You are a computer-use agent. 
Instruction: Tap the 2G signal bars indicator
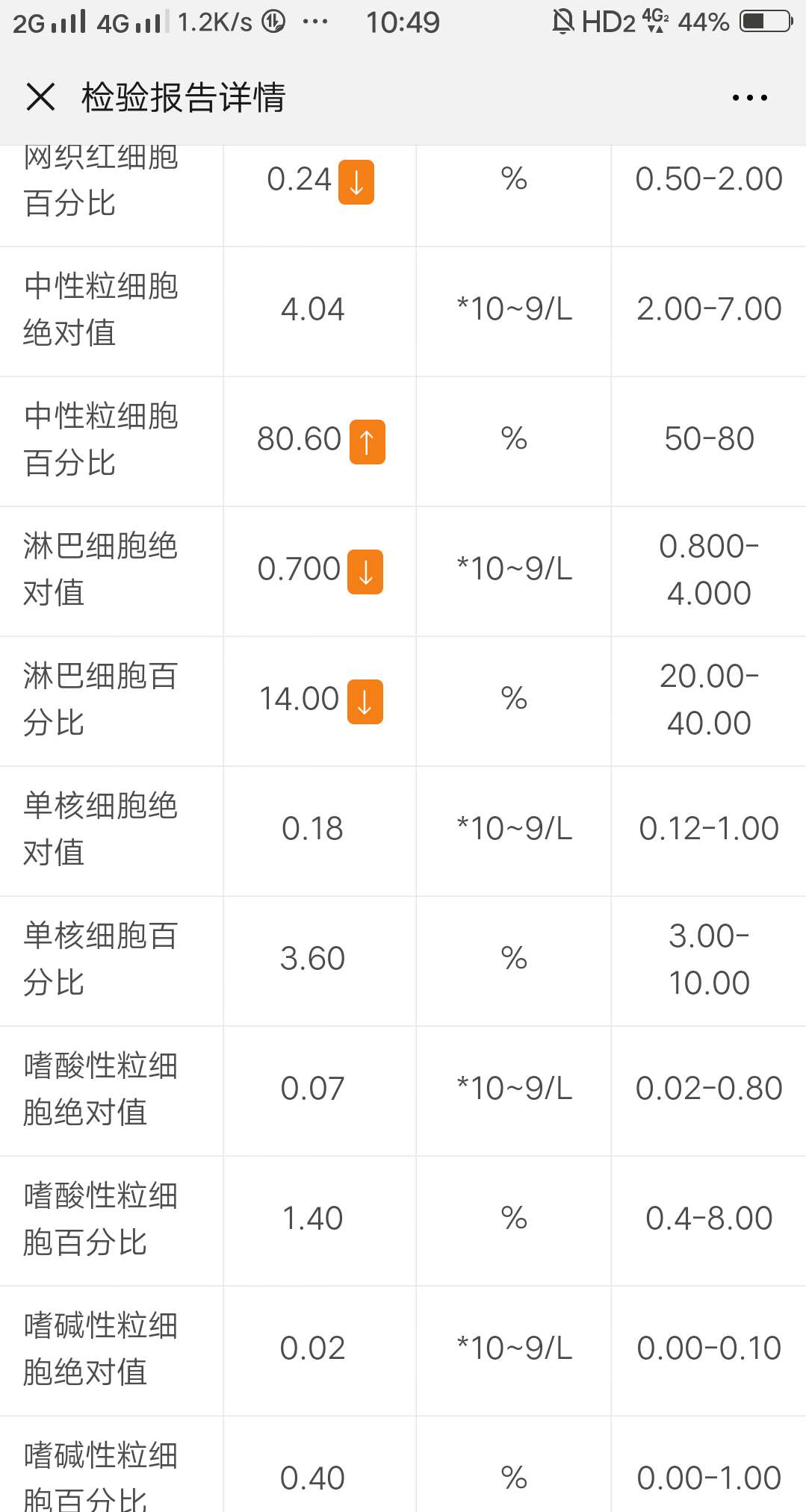[45, 21]
